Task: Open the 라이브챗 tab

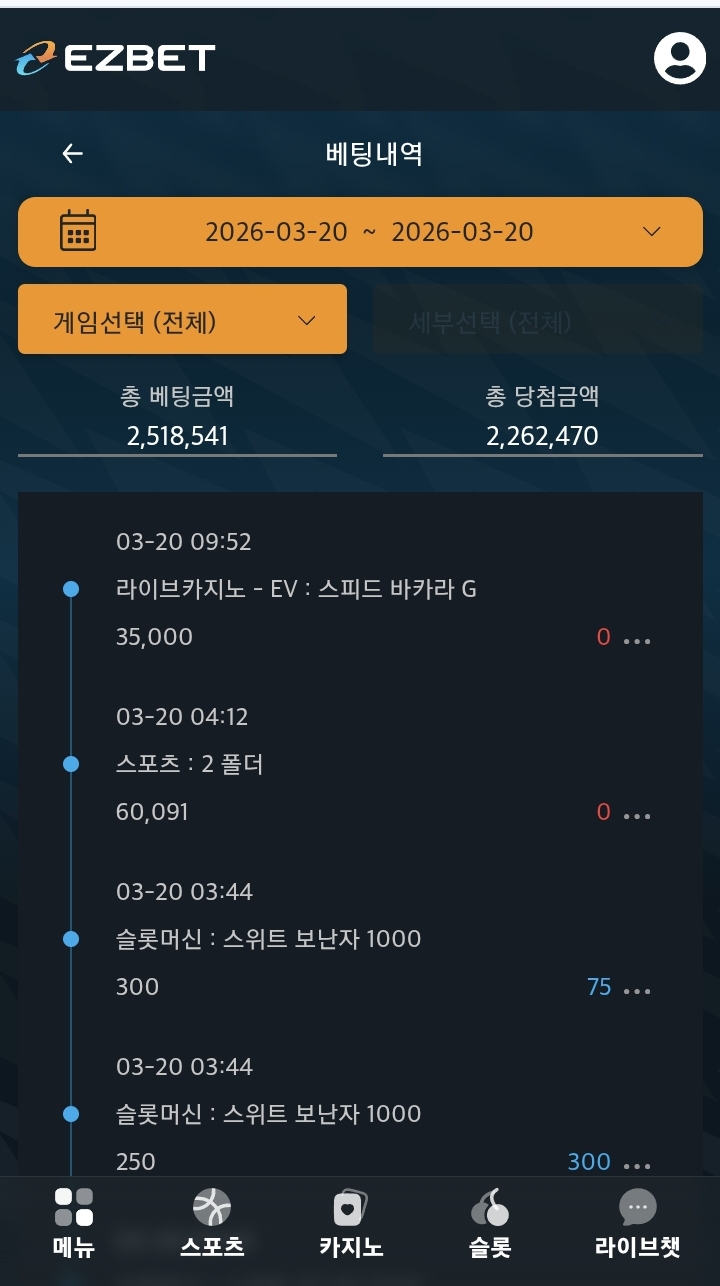Action: 637,1222
